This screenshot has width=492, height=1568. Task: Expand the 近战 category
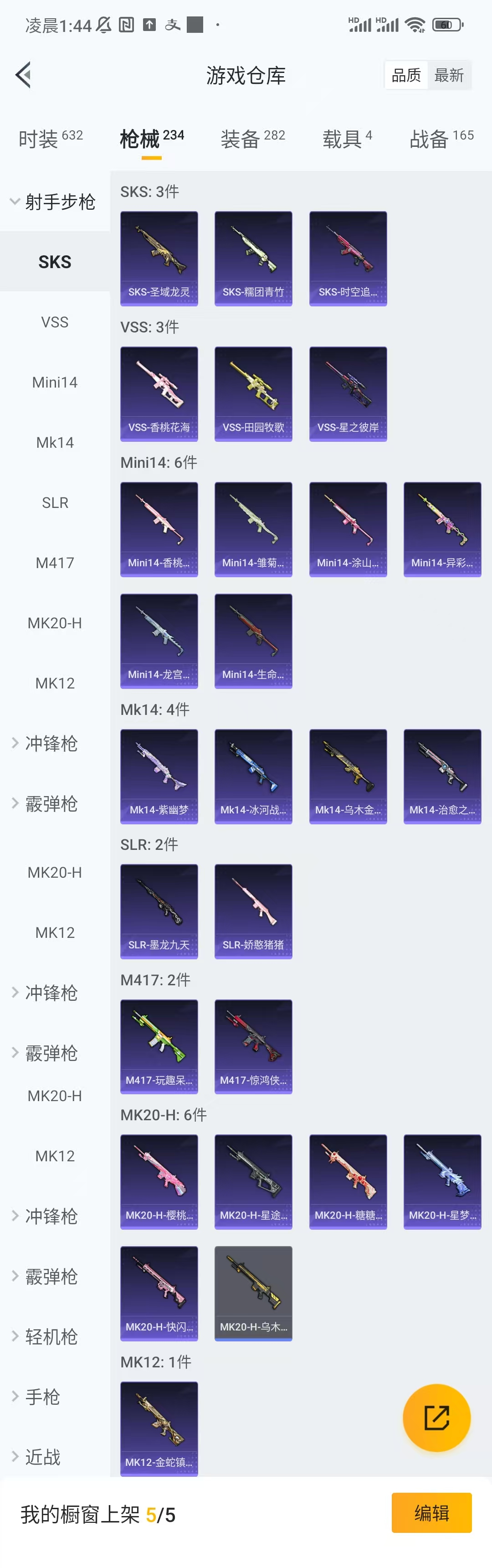pos(42,1457)
